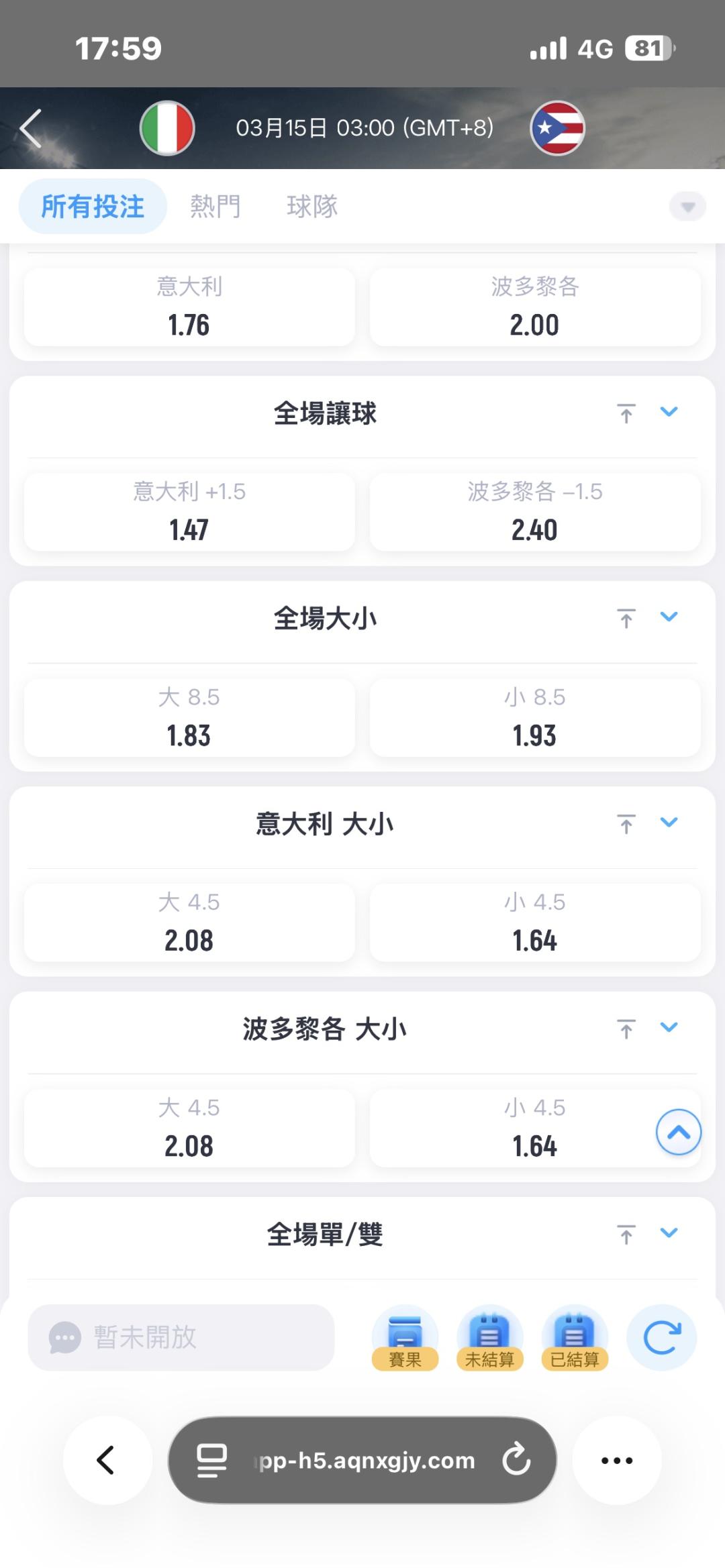Collapse the 意大利 大小 section
The height and width of the screenshot is (1568, 725).
[669, 823]
